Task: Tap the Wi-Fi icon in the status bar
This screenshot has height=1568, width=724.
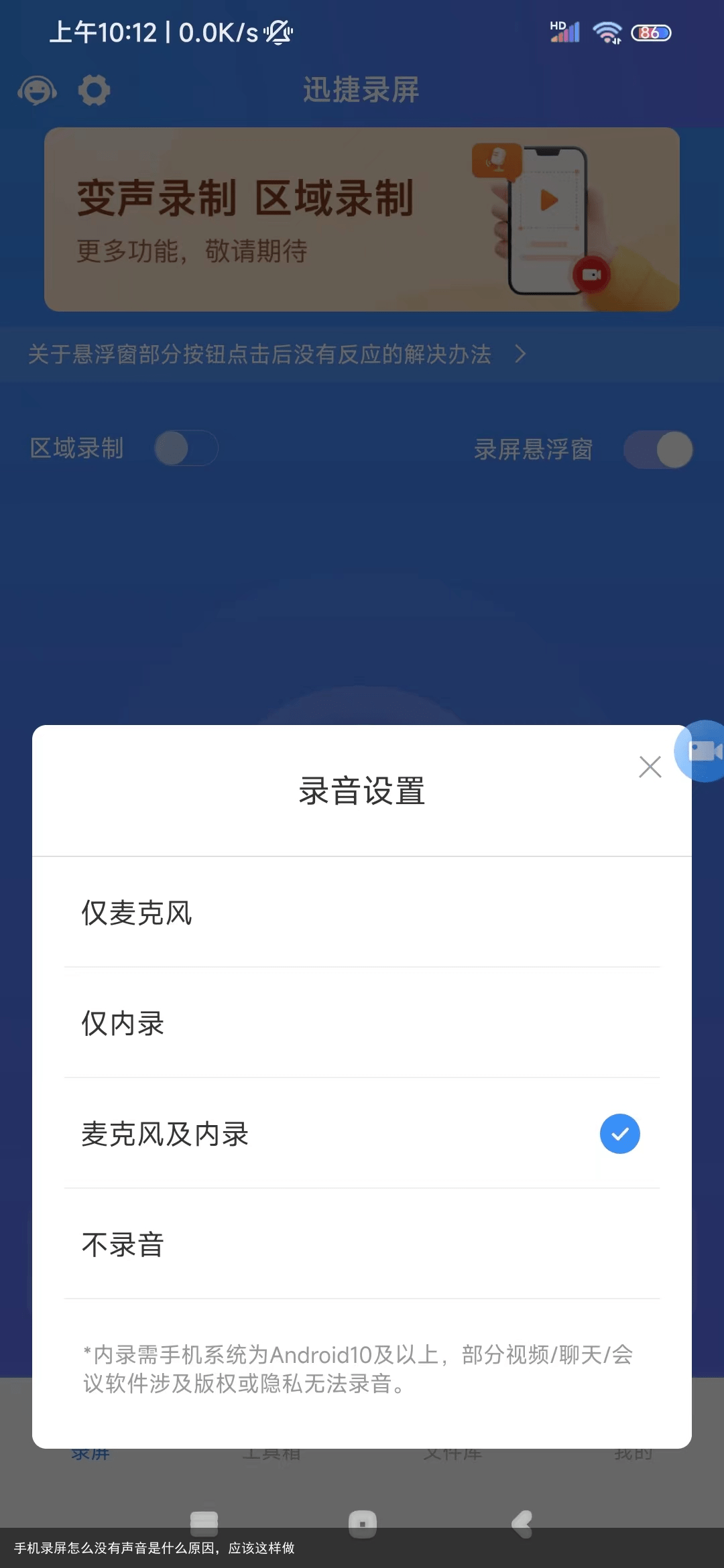Action: (607, 31)
